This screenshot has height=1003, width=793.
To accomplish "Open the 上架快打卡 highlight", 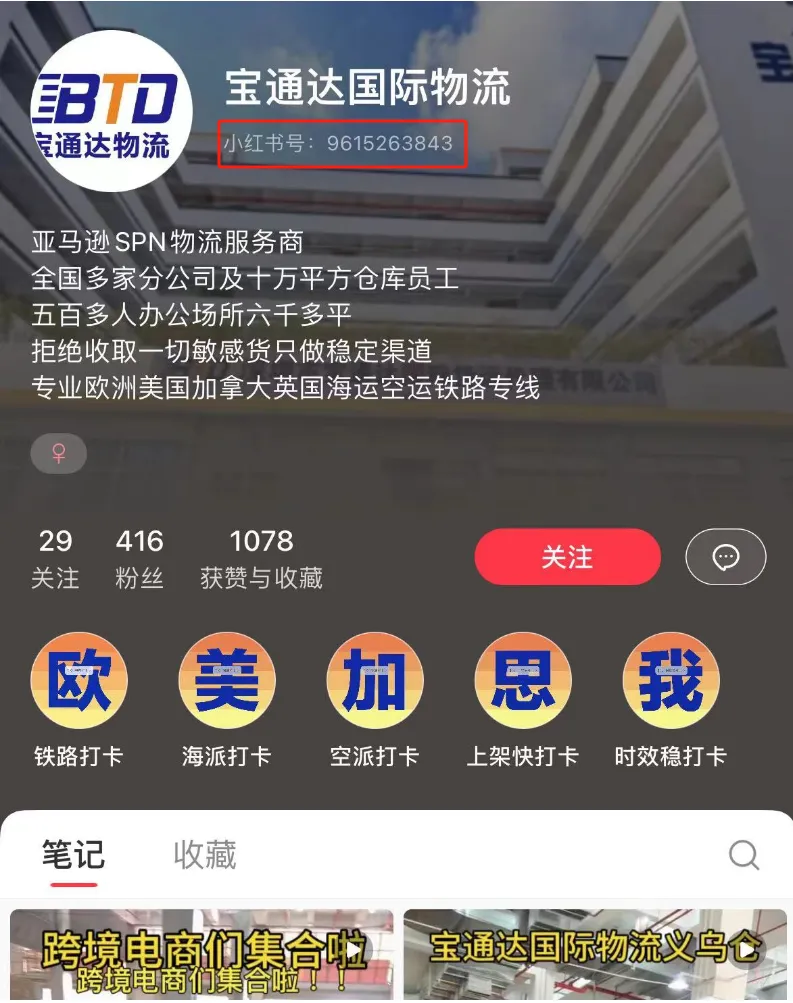I will point(522,681).
